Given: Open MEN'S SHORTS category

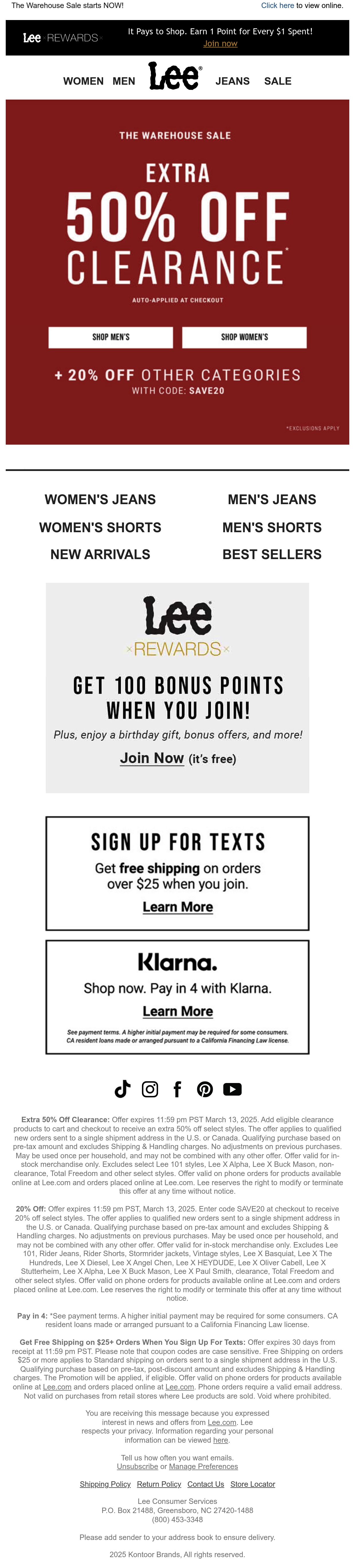Looking at the screenshot, I should point(272,528).
